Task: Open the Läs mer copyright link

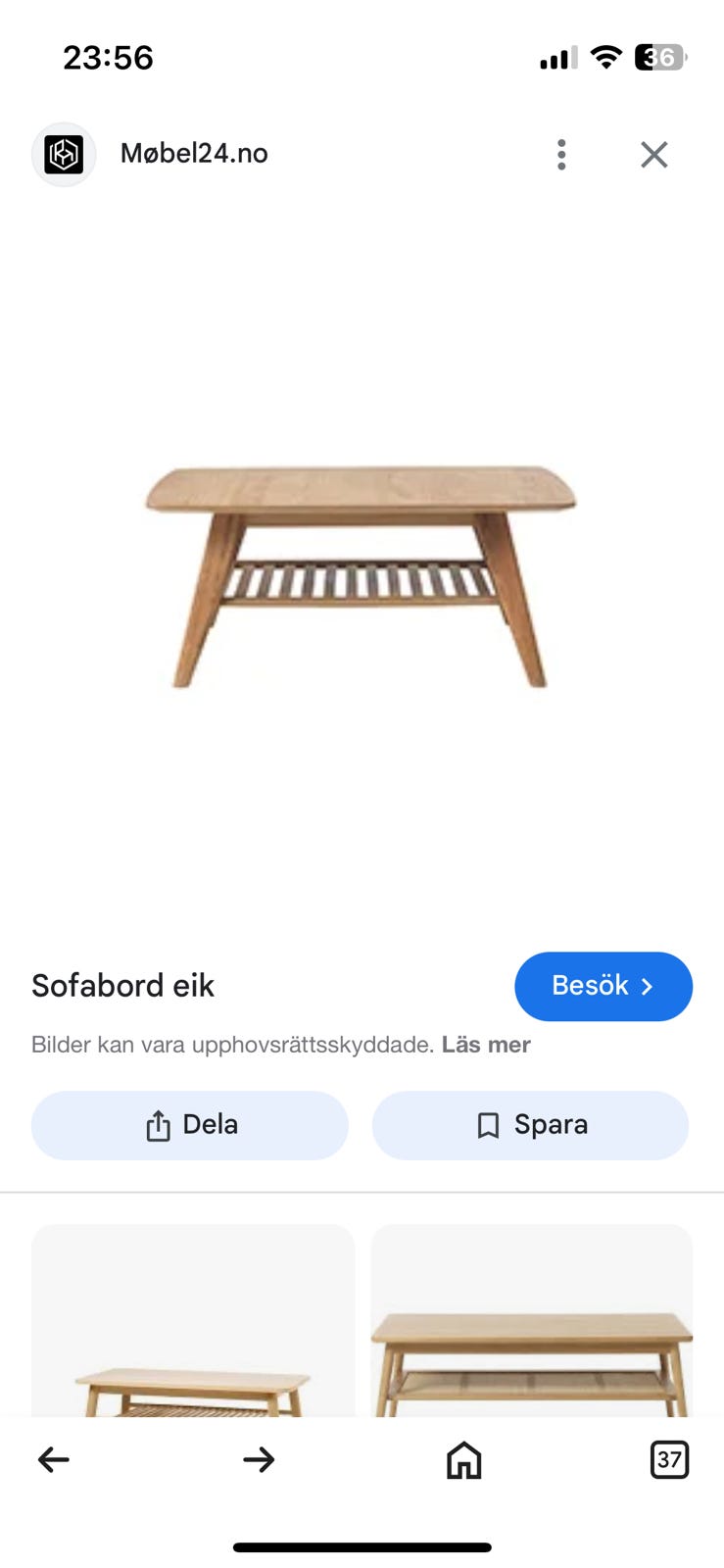Action: click(x=486, y=1045)
